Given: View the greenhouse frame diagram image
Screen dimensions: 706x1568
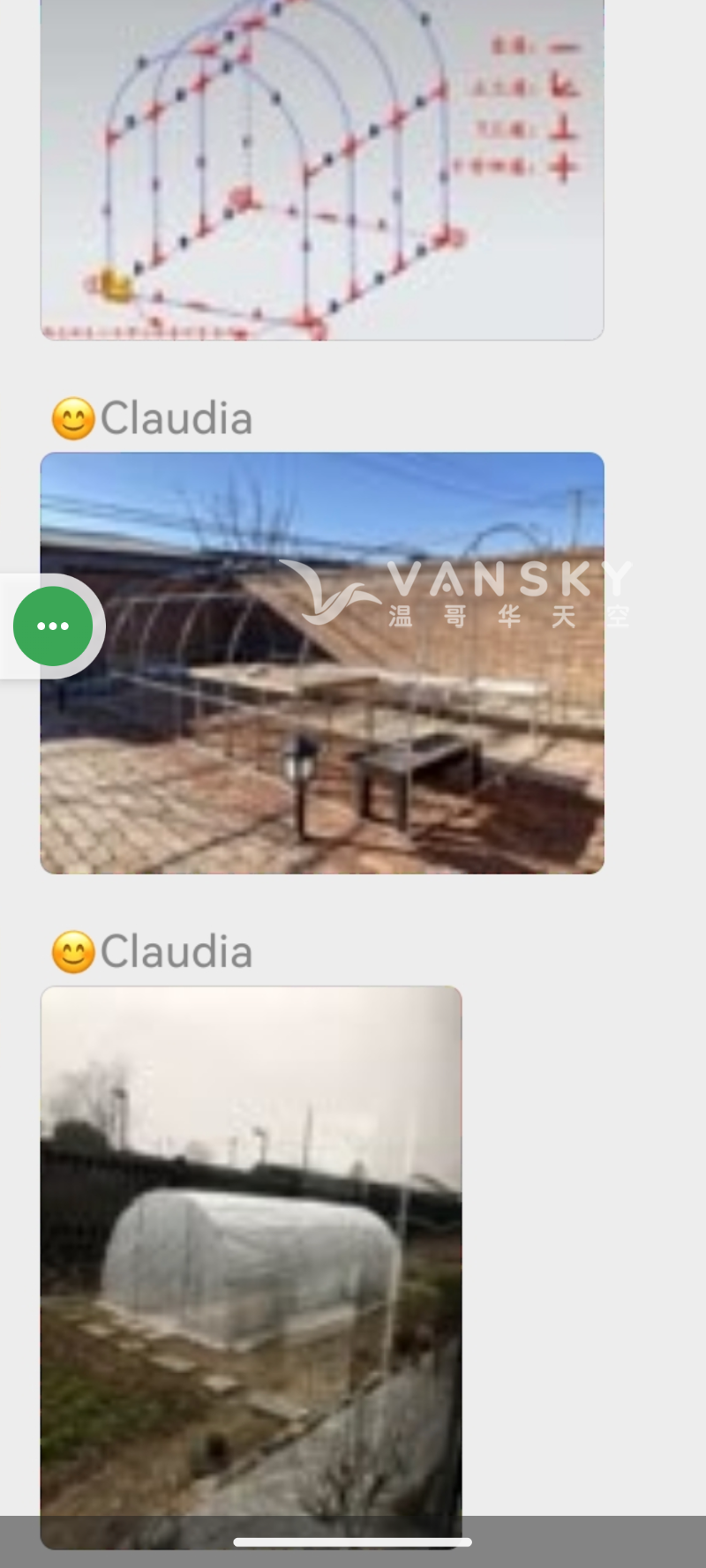Looking at the screenshot, I should click(322, 168).
